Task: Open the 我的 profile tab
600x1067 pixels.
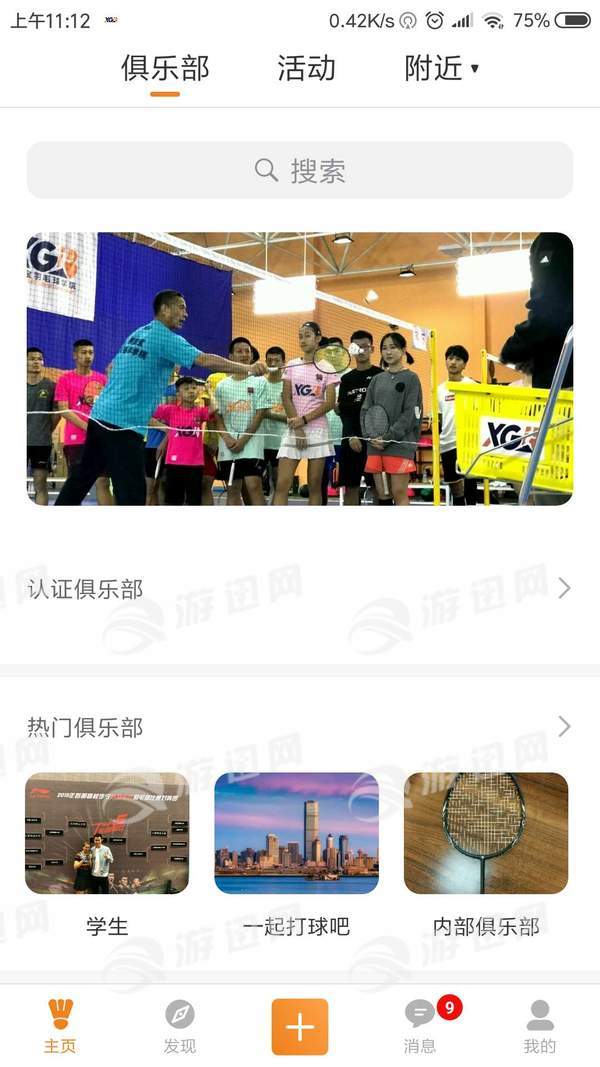Action: tap(540, 1025)
